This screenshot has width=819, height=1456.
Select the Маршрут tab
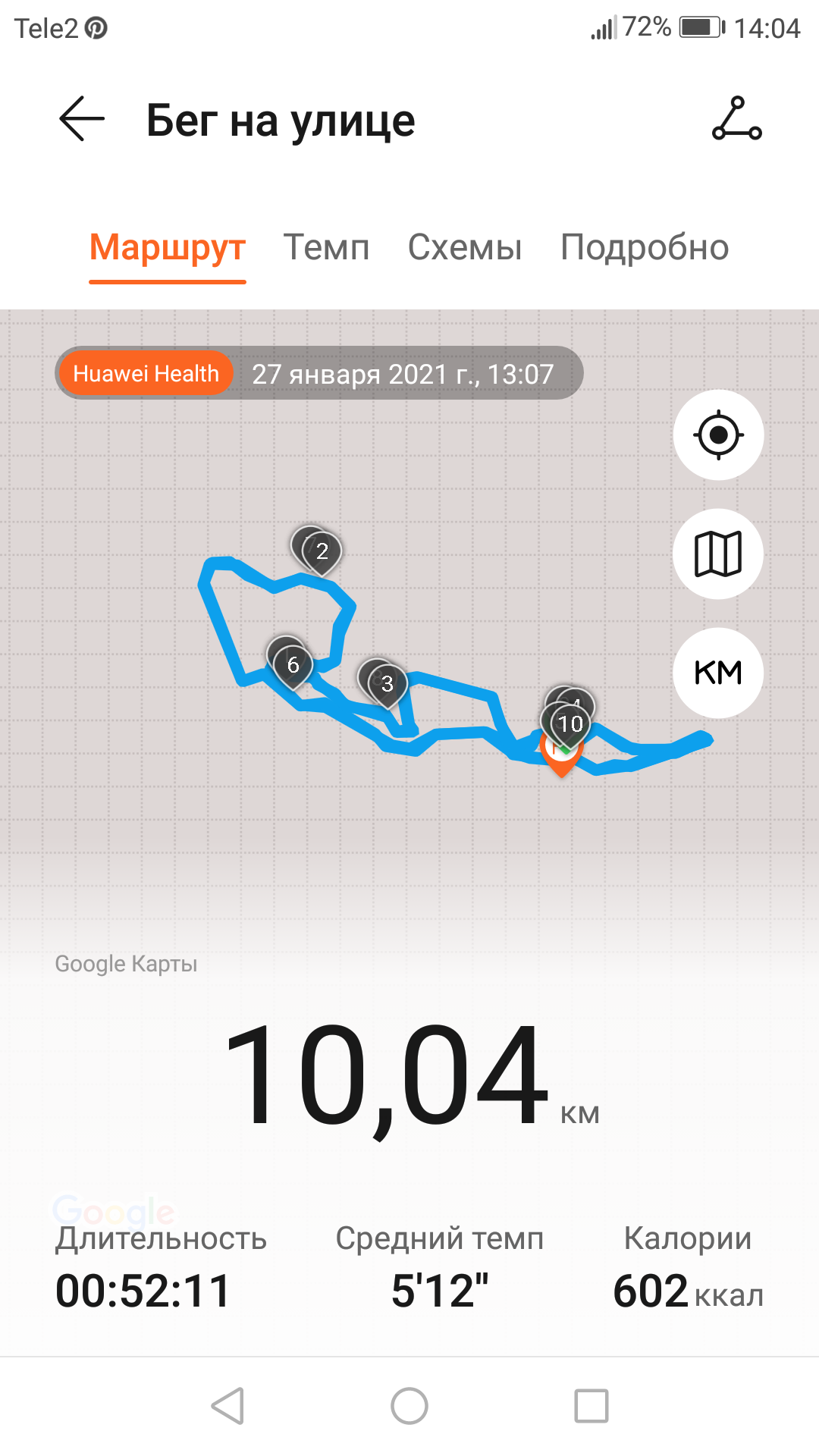tap(168, 248)
